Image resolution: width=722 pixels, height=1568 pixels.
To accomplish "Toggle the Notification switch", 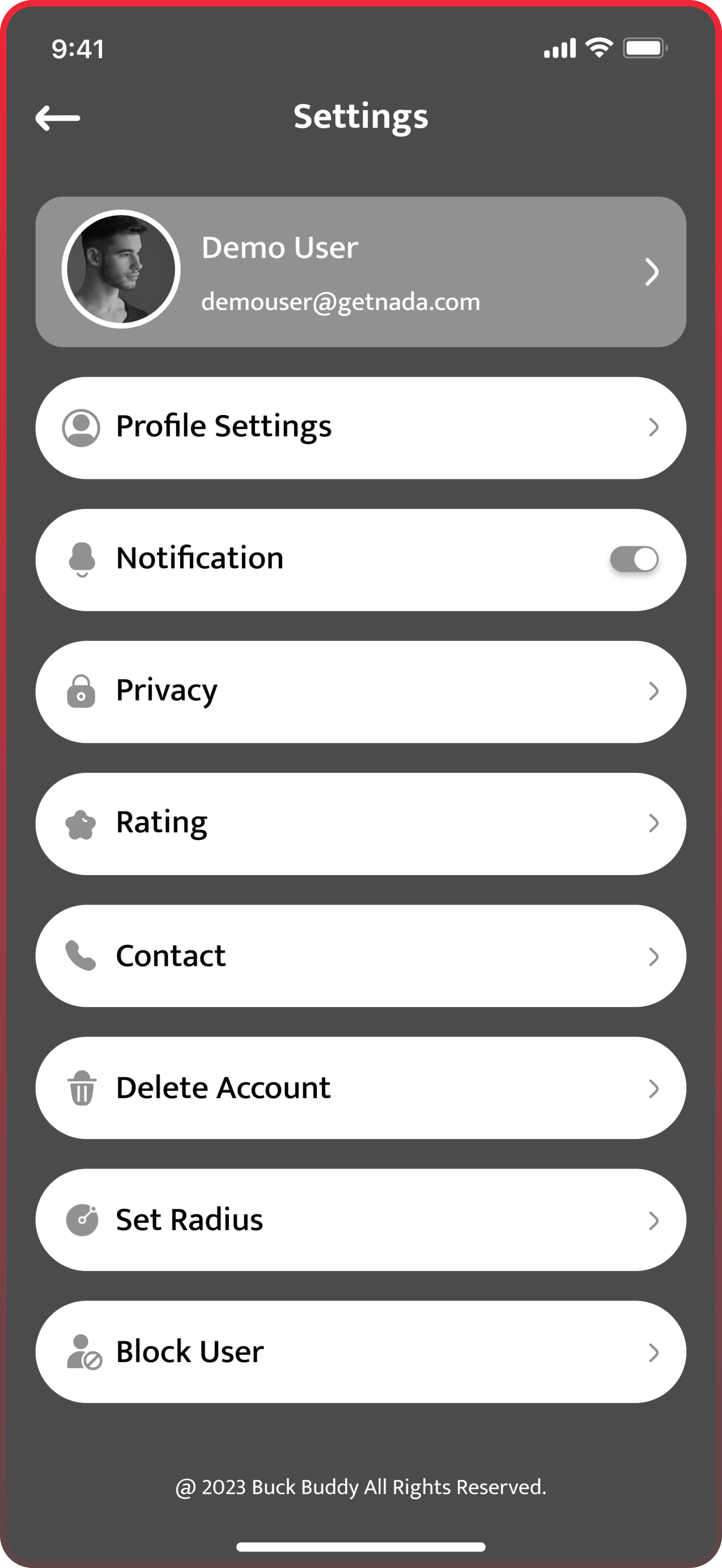I will pos(634,559).
